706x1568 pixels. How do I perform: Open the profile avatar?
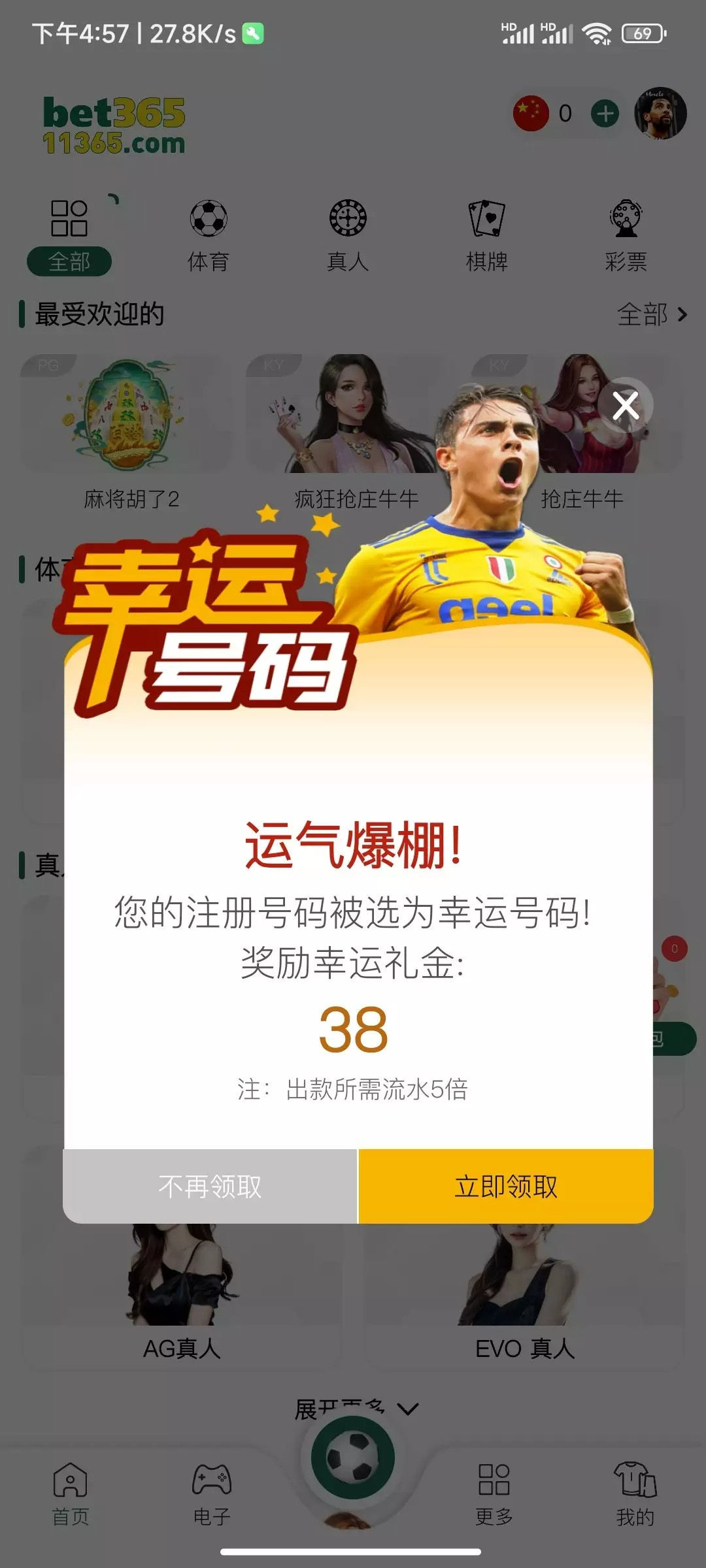[x=660, y=114]
